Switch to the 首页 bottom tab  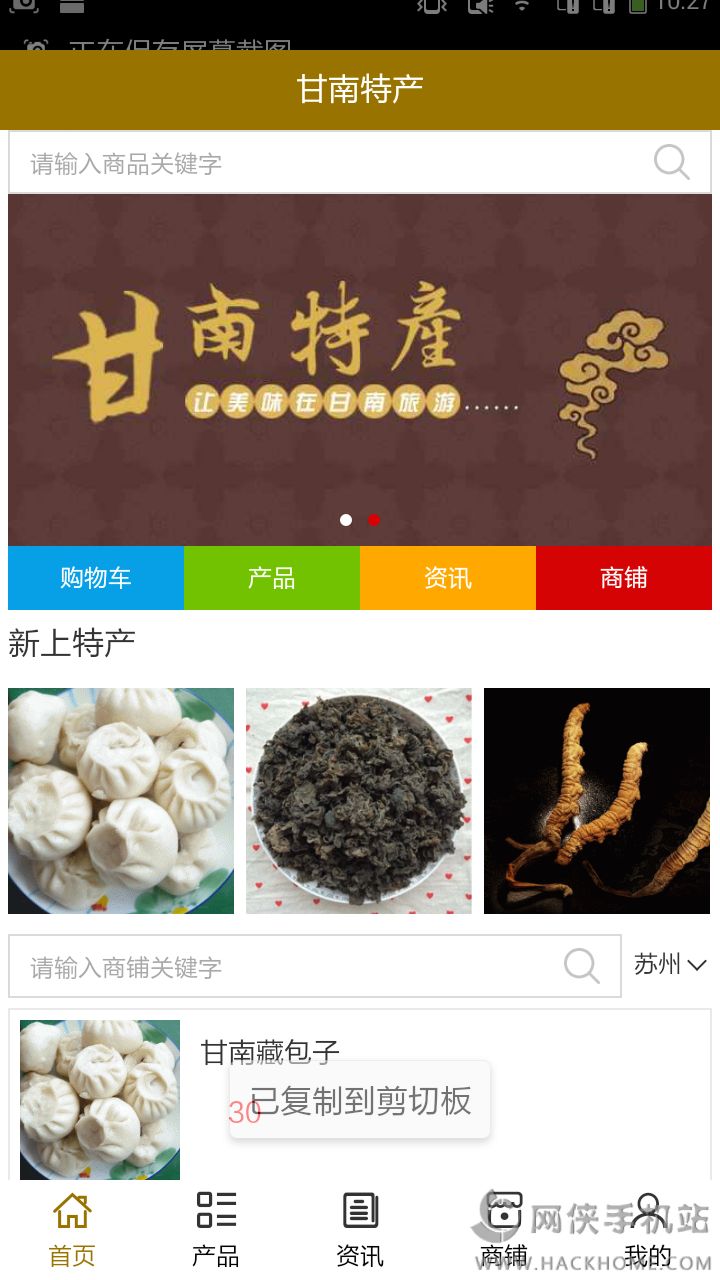pos(72,1229)
